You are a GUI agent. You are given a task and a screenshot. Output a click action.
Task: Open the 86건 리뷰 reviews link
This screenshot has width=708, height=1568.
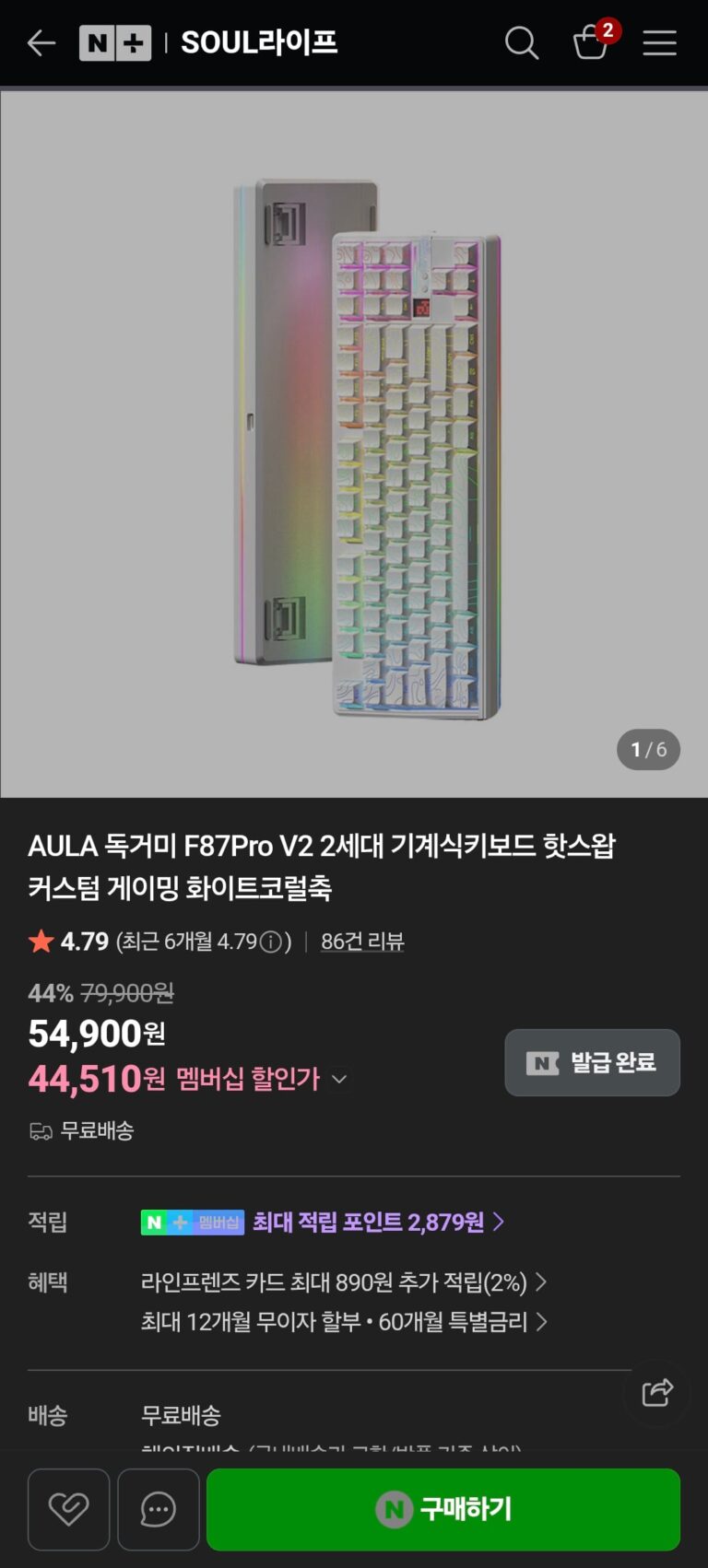(x=362, y=942)
